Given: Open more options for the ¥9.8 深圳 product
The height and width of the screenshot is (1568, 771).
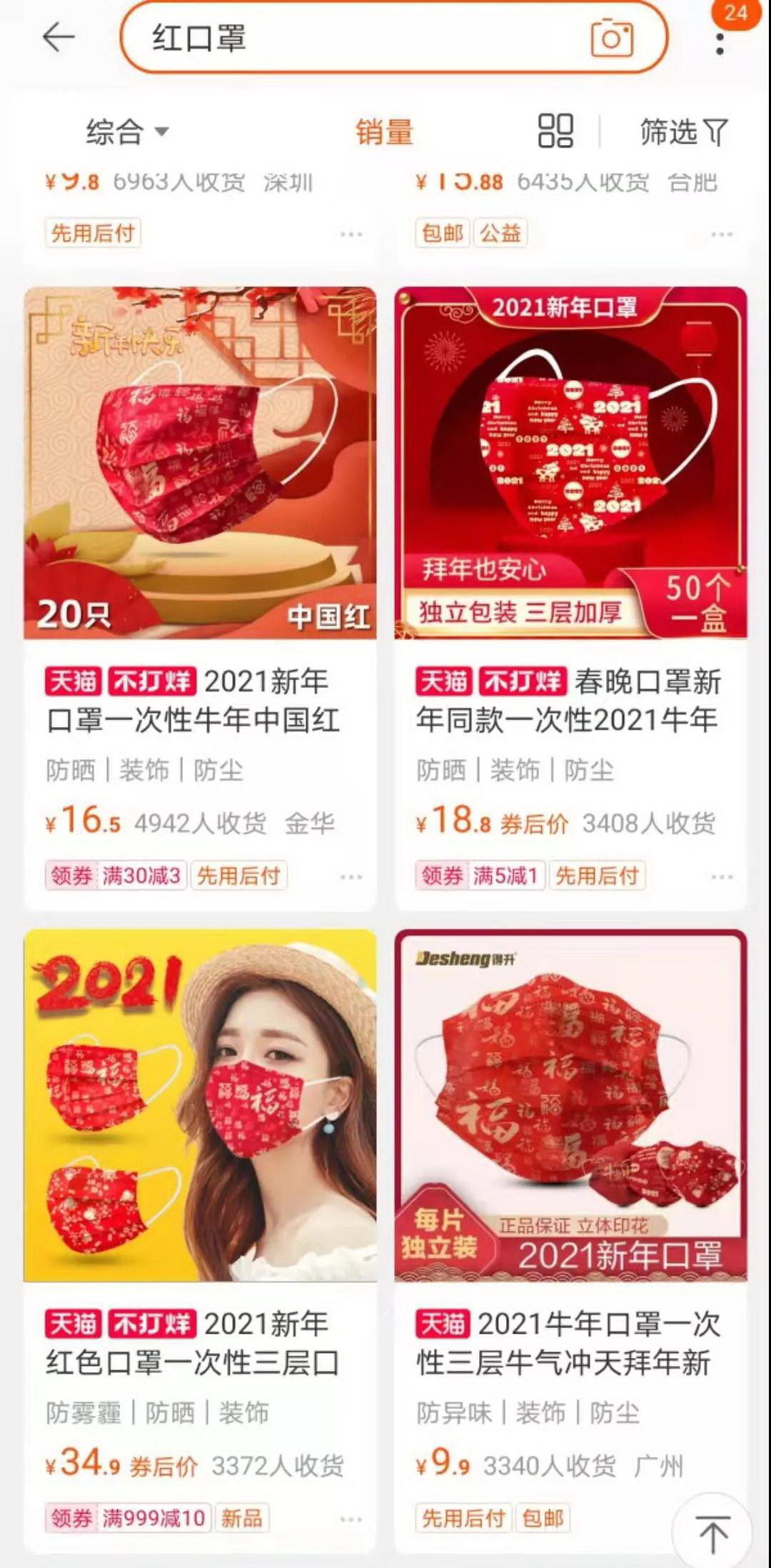Looking at the screenshot, I should tap(351, 234).
